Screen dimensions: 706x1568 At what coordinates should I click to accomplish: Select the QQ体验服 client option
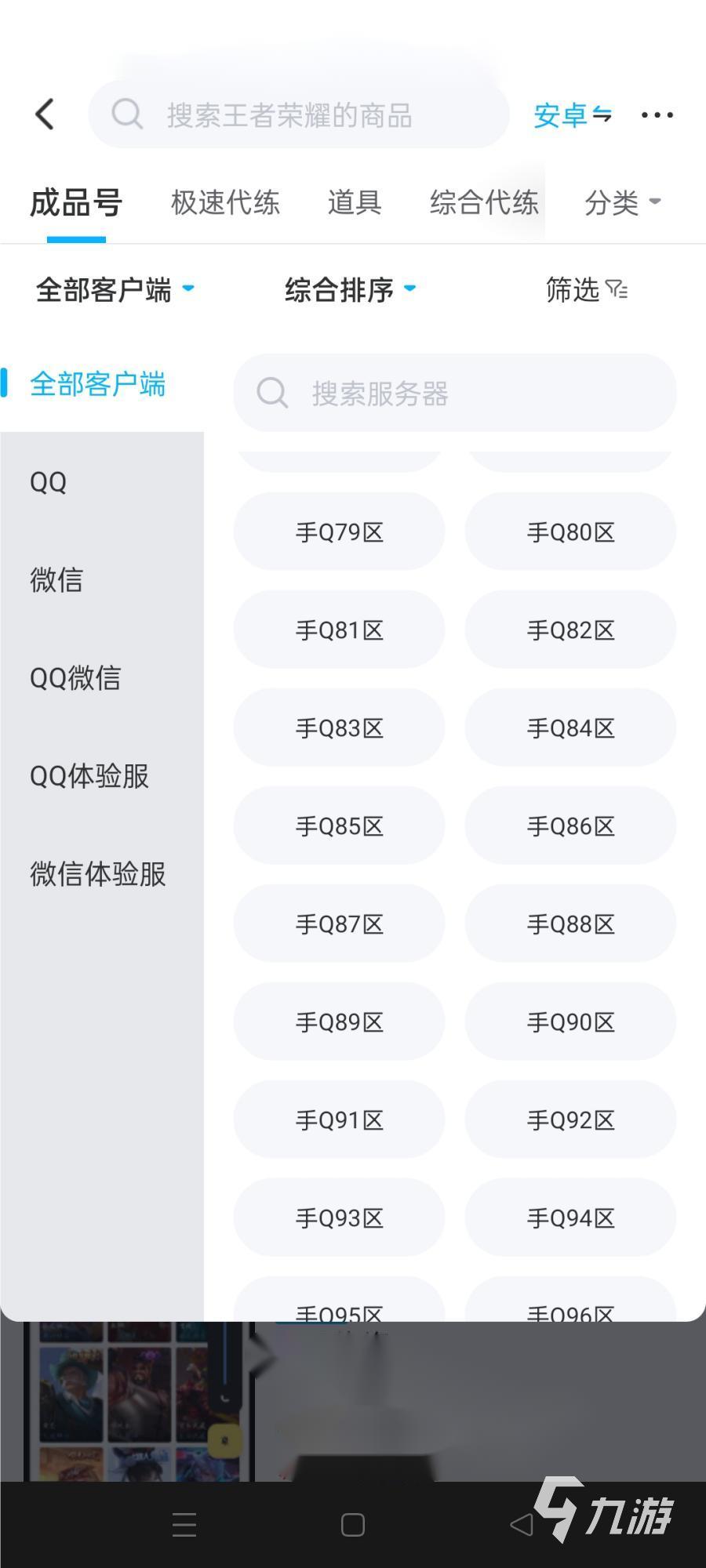tap(89, 776)
